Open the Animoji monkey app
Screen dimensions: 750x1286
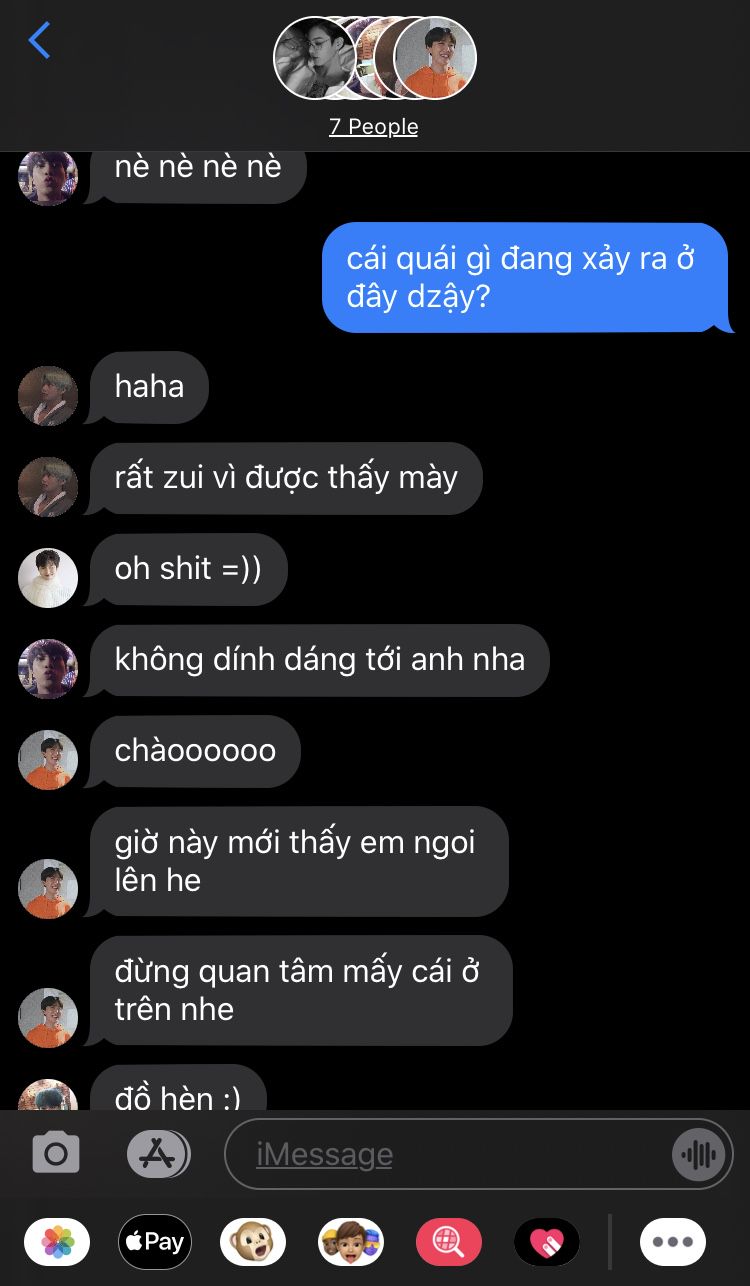click(253, 1242)
